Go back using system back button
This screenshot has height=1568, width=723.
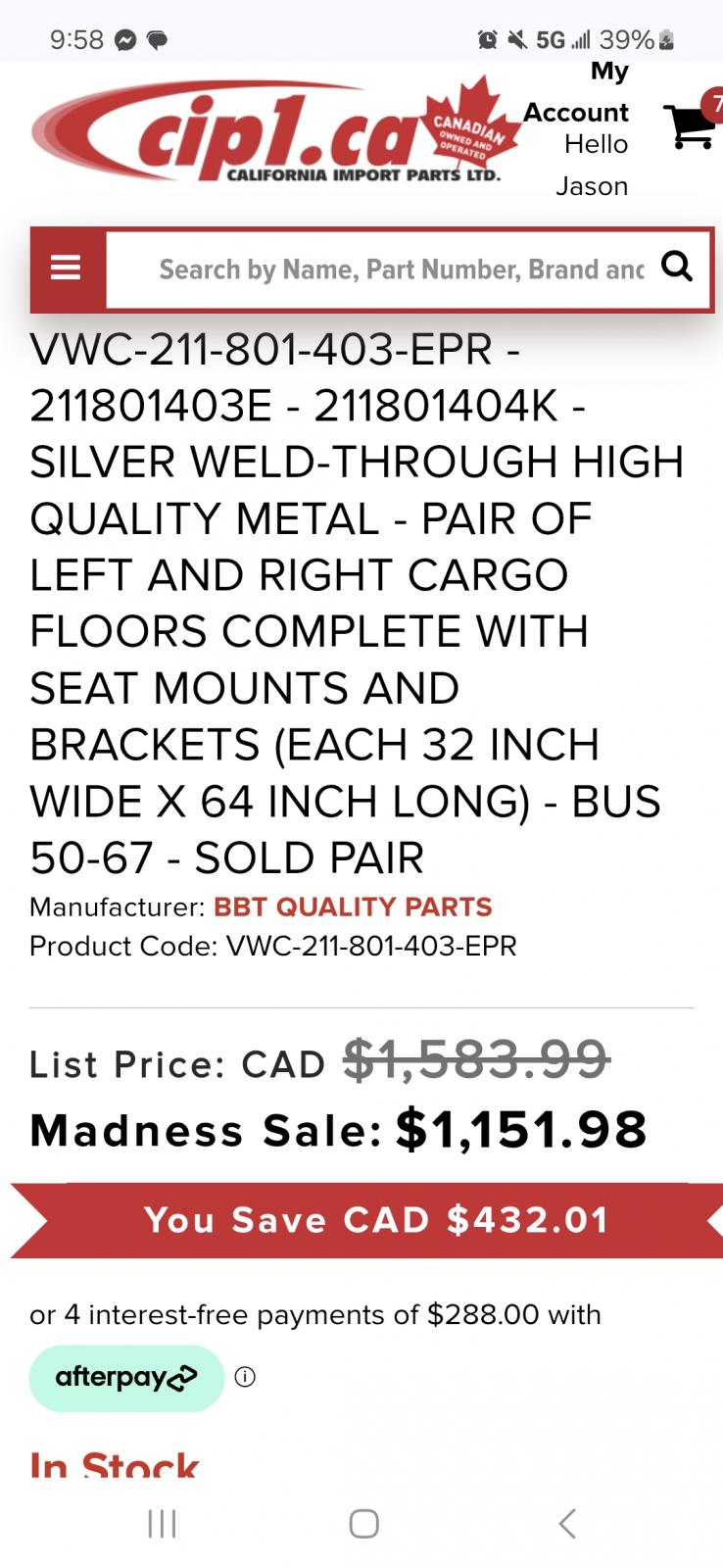click(x=566, y=1523)
